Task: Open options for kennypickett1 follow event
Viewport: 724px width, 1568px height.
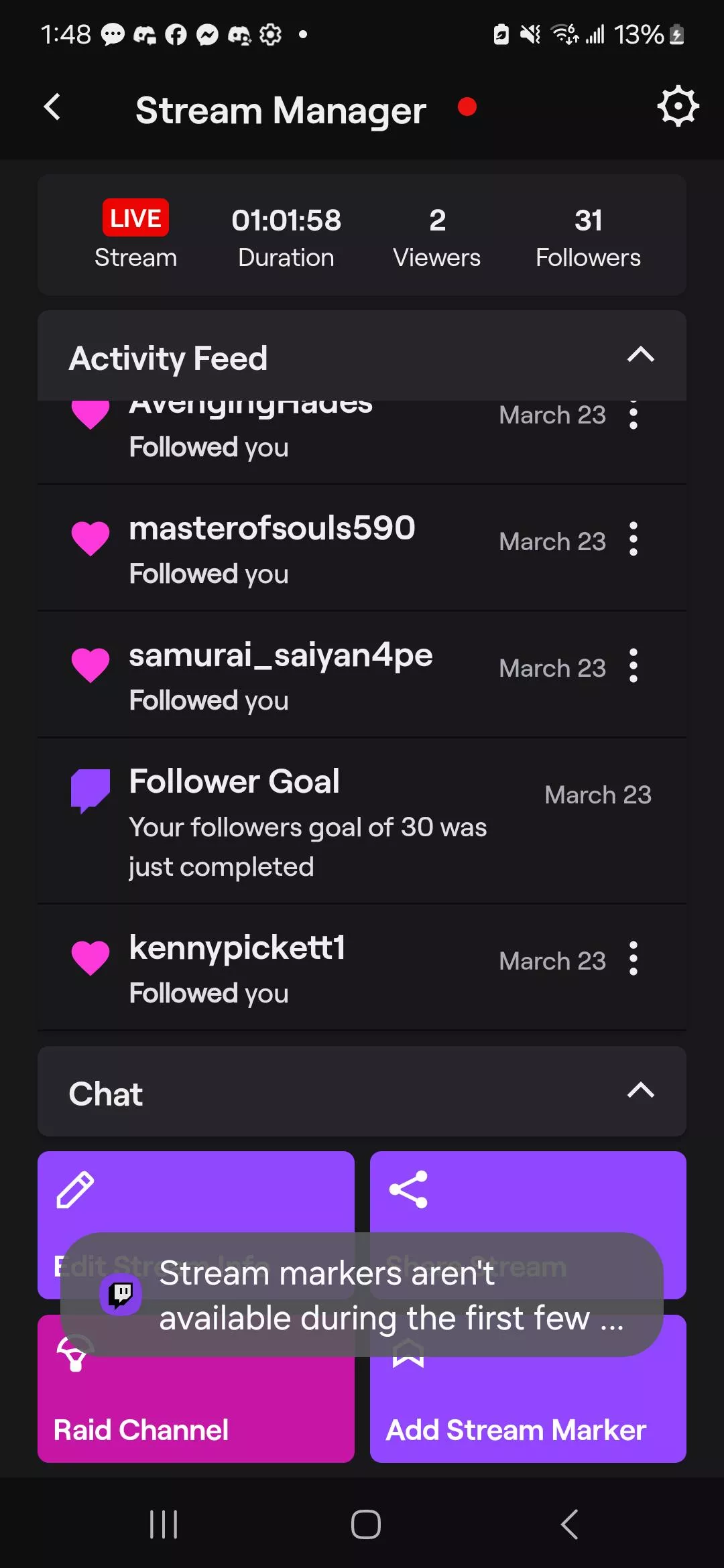Action: pyautogui.click(x=633, y=959)
